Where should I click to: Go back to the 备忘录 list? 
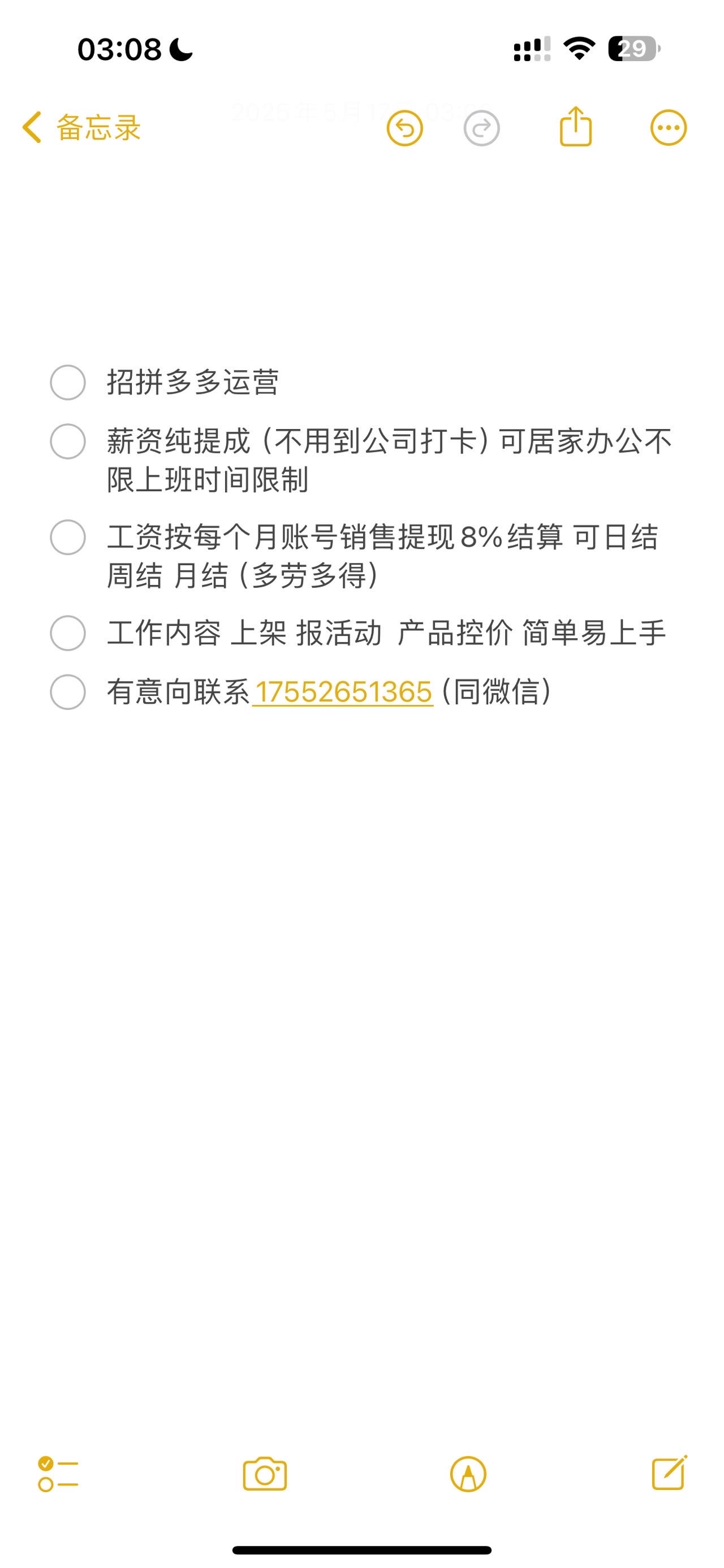tap(81, 128)
